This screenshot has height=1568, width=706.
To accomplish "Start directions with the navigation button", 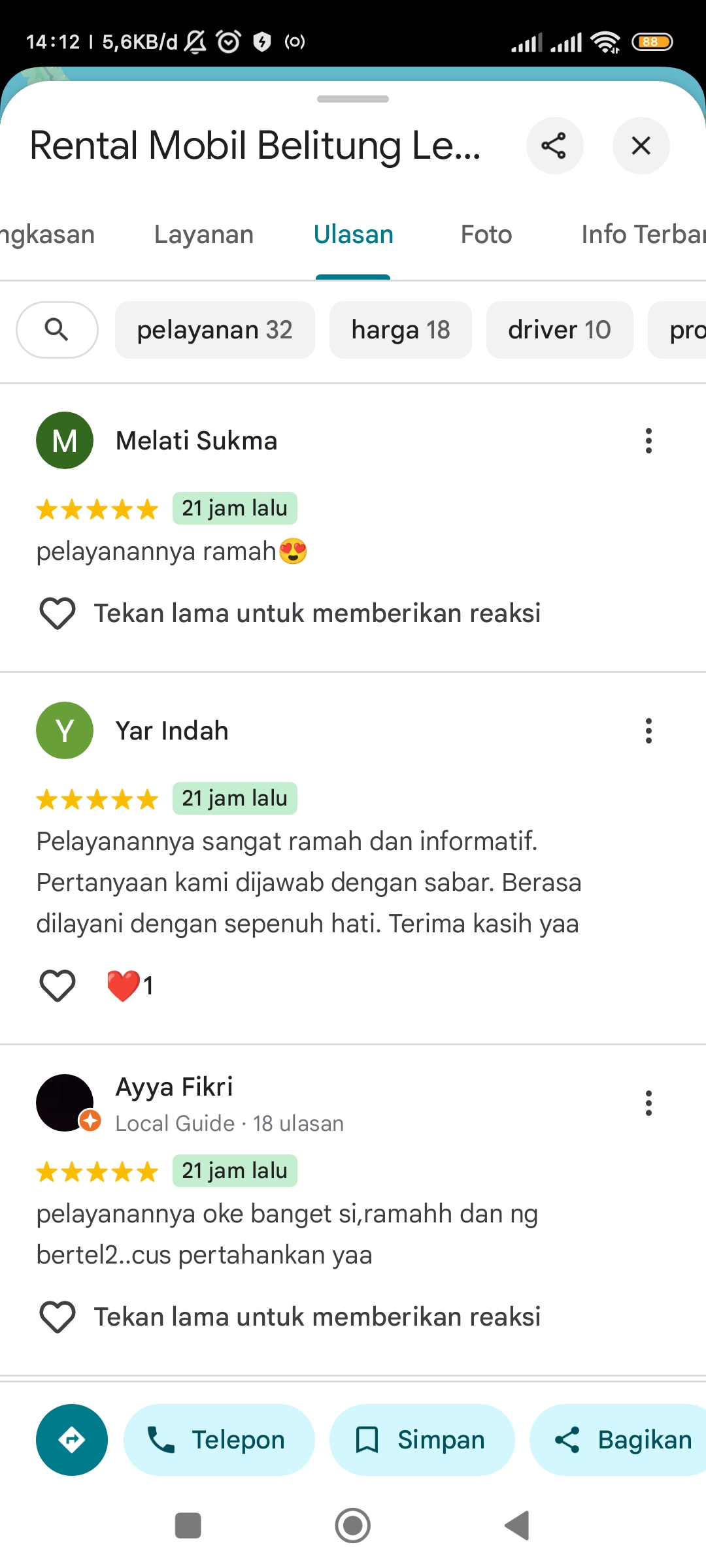I will (x=72, y=1440).
